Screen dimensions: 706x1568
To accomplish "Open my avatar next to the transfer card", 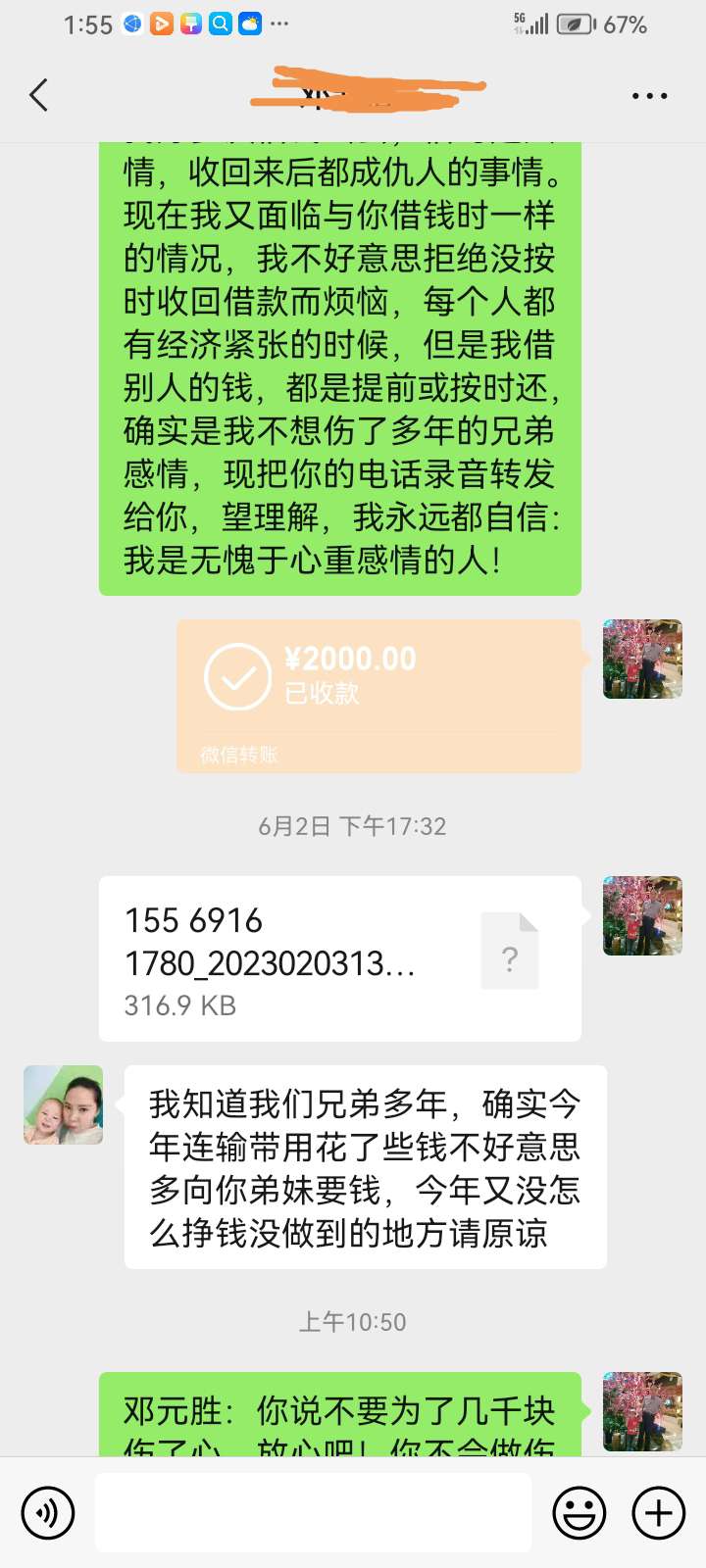I will (642, 659).
